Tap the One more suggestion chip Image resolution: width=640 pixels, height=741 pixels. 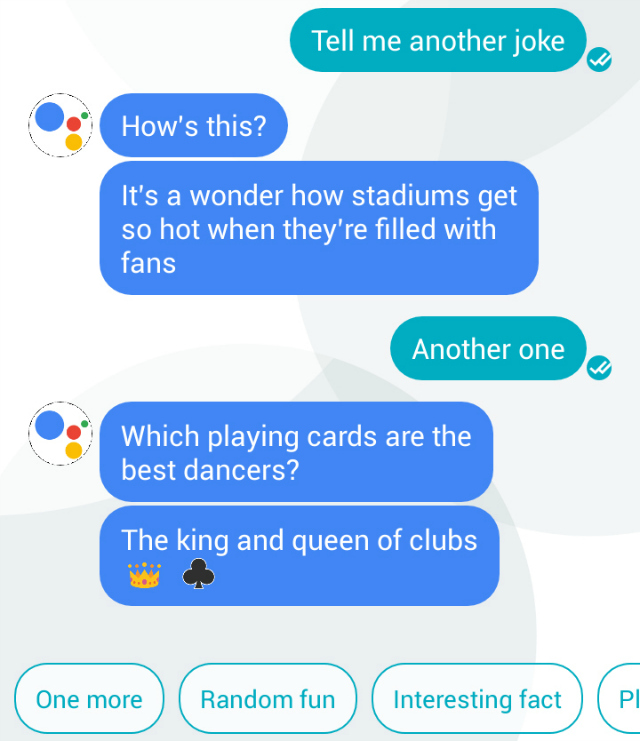(x=89, y=699)
